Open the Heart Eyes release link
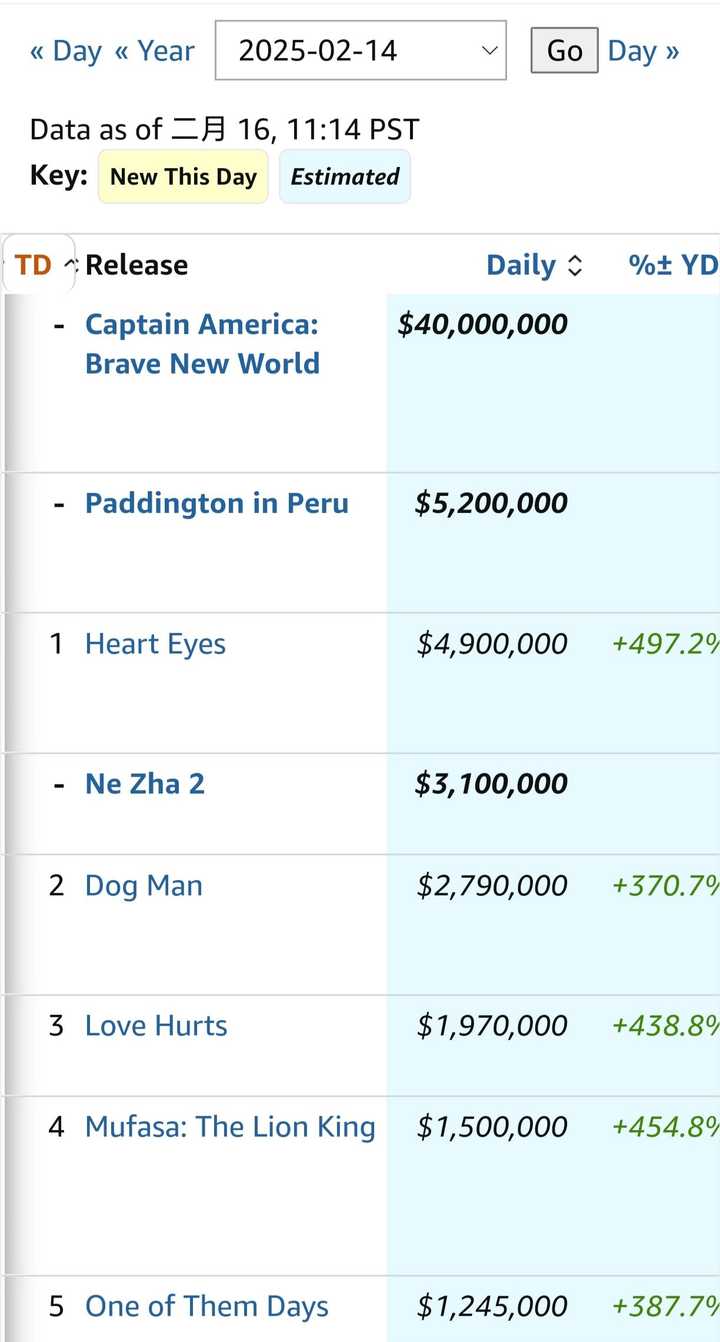 [155, 643]
